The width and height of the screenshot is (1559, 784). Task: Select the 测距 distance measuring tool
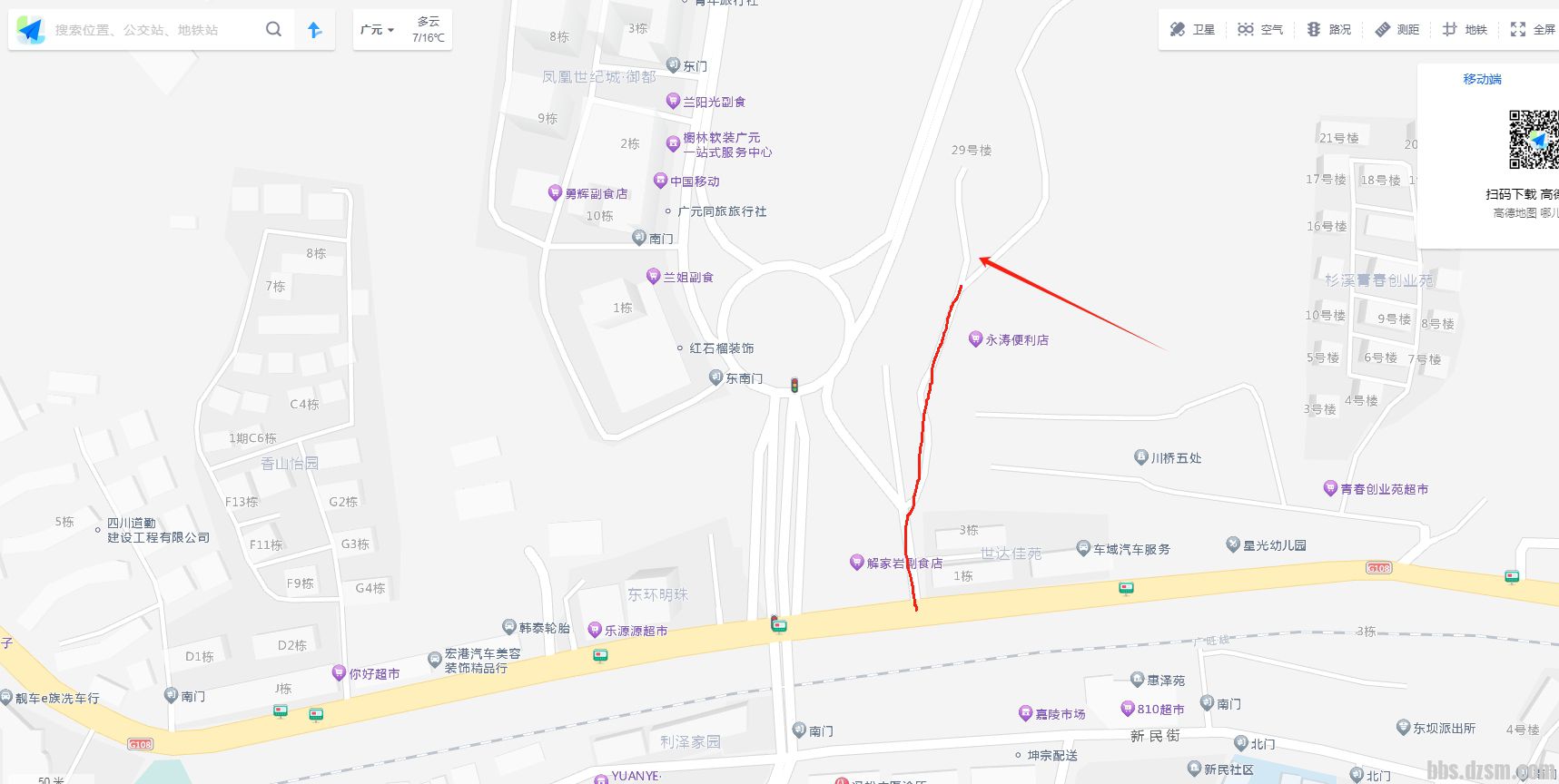[1396, 30]
